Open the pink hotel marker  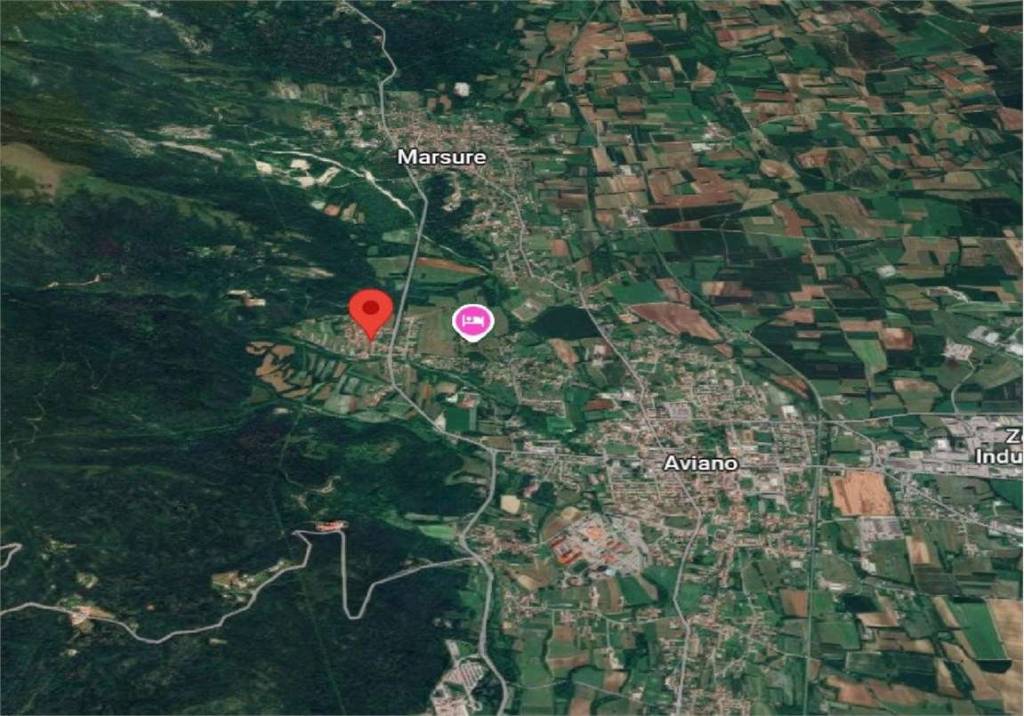(x=472, y=321)
